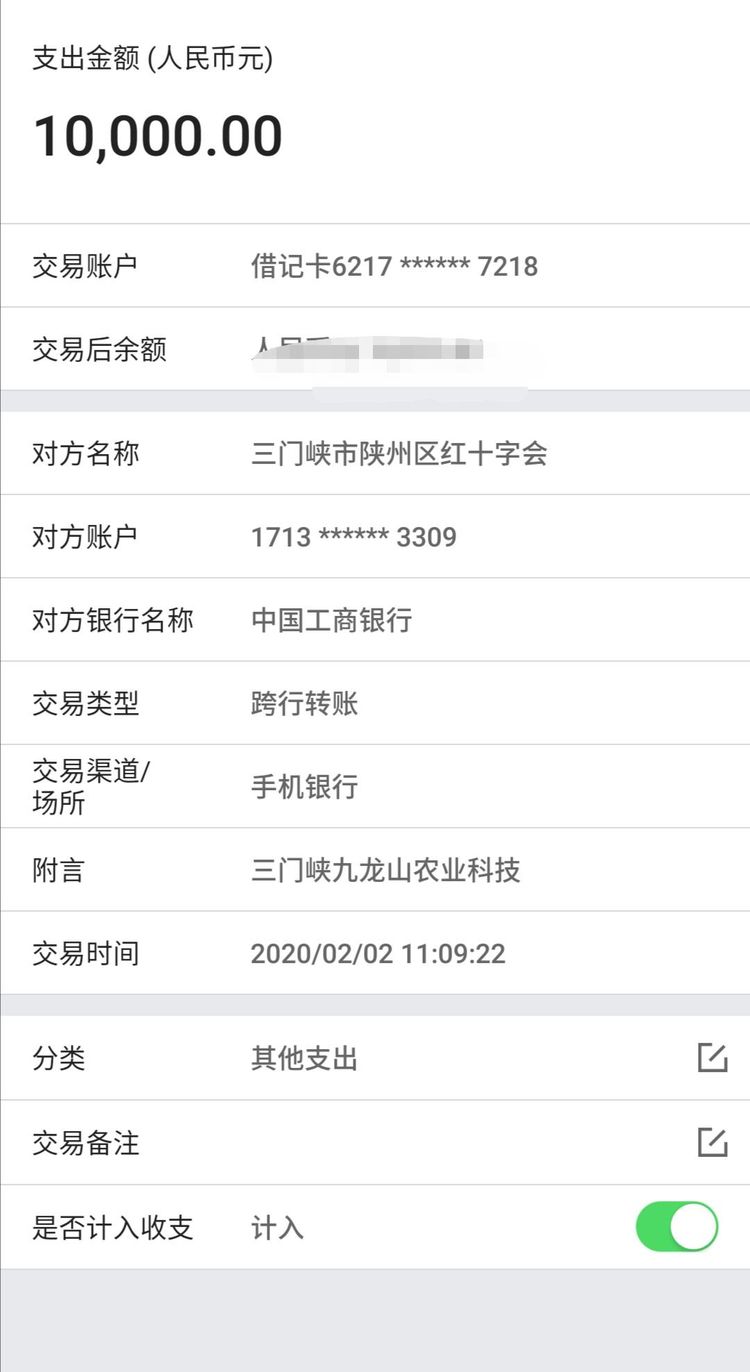Toggle off 是否计入收支 switch
This screenshot has height=1372, width=750.
pos(677,1227)
